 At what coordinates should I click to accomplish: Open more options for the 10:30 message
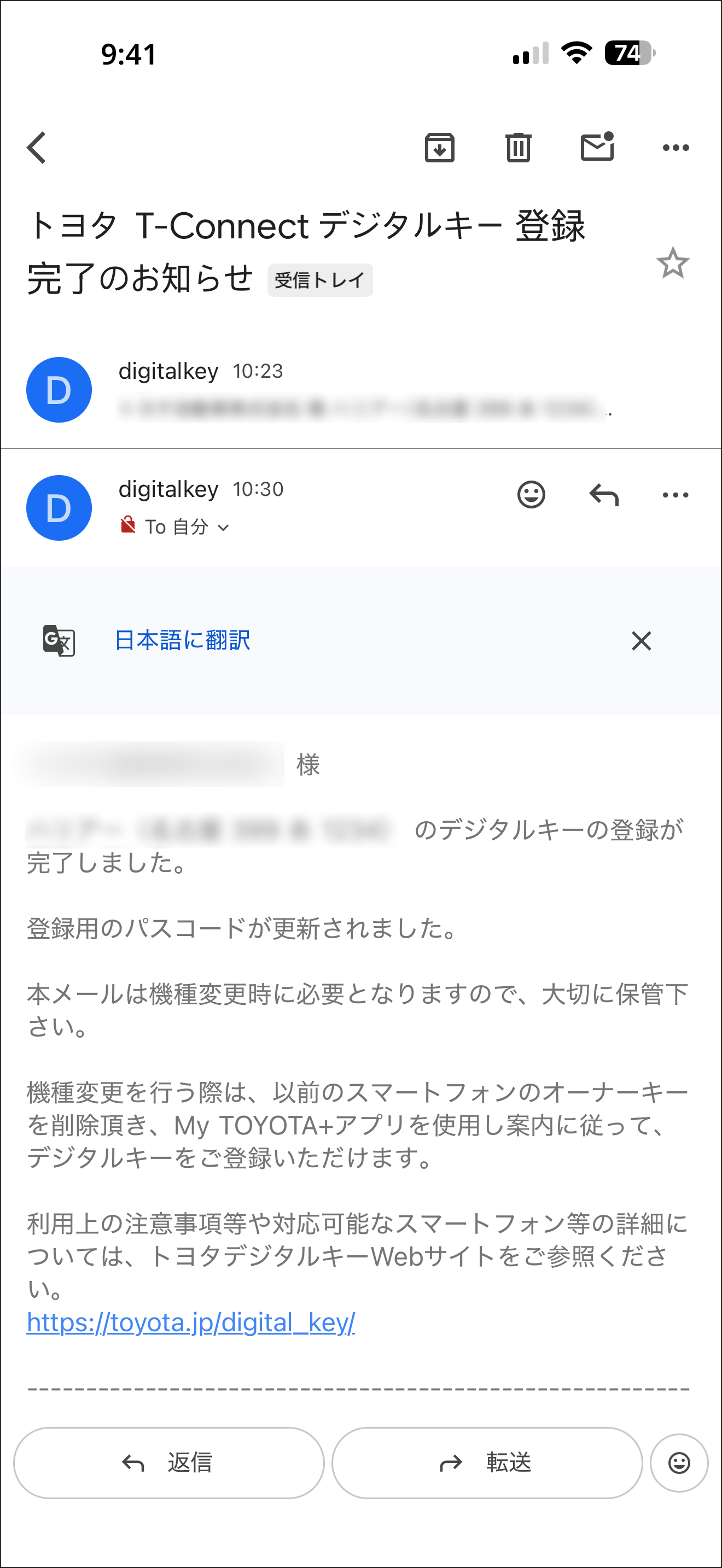coord(675,494)
